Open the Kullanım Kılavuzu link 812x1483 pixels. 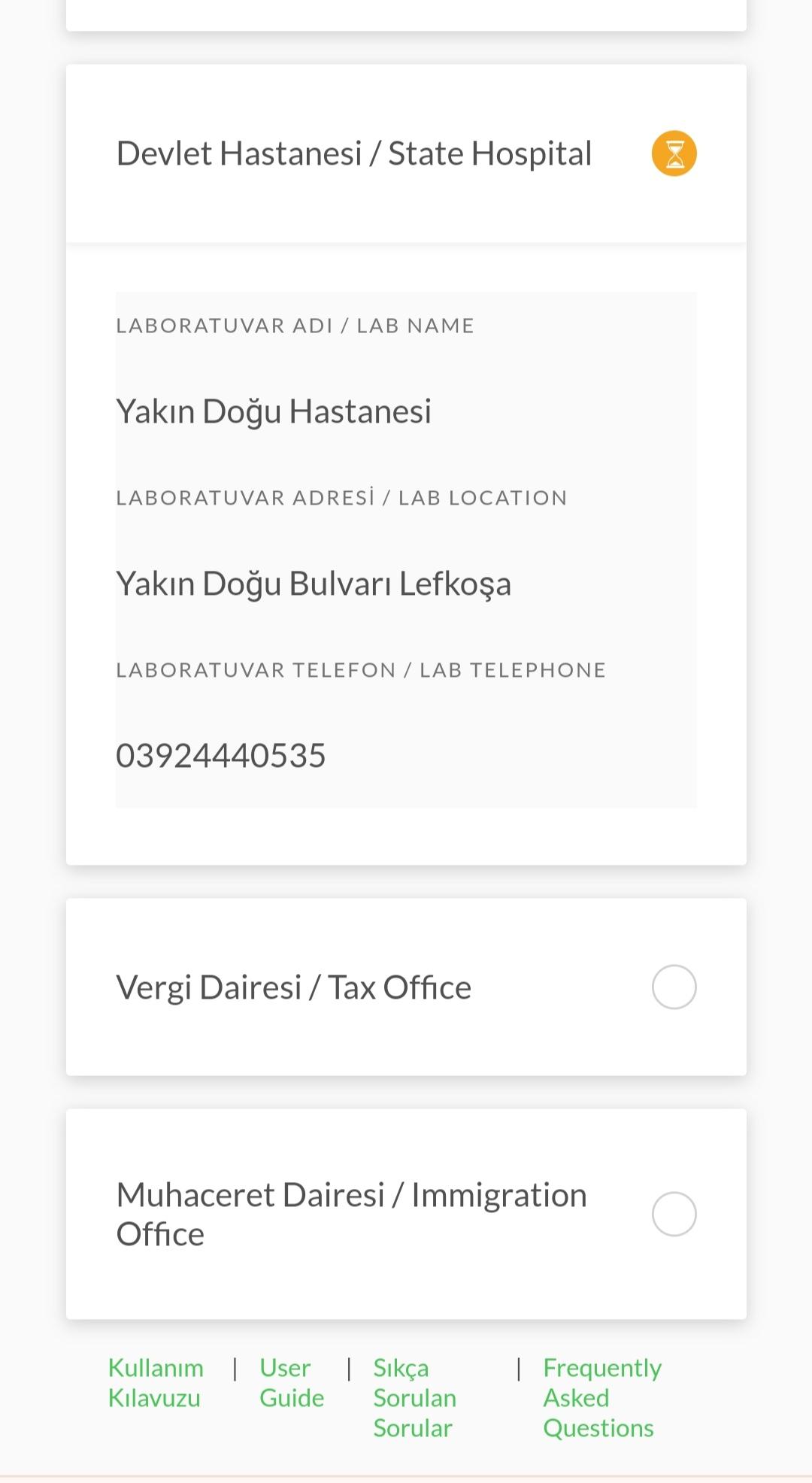[156, 1383]
